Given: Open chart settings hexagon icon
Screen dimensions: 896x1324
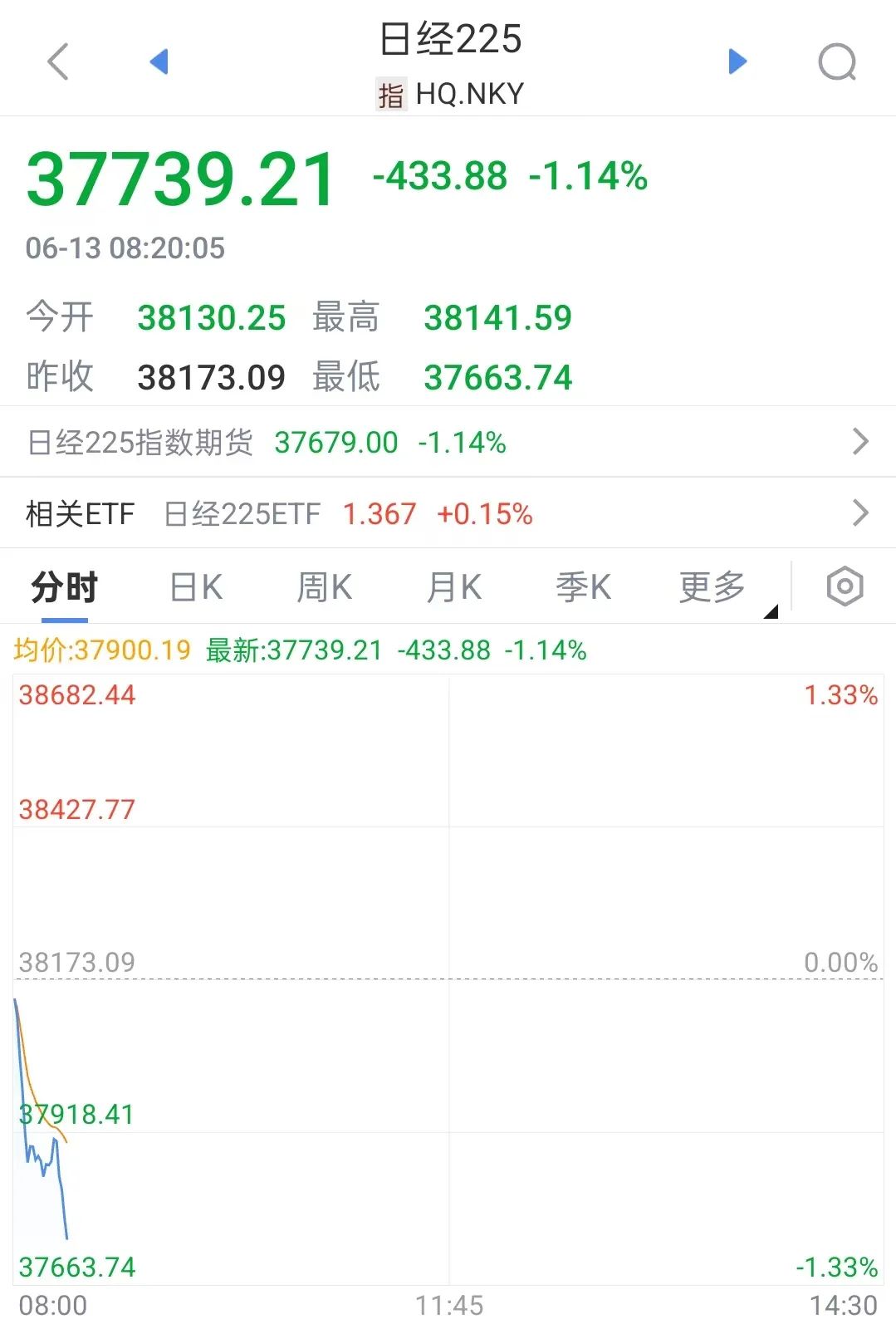Looking at the screenshot, I should (x=845, y=586).
